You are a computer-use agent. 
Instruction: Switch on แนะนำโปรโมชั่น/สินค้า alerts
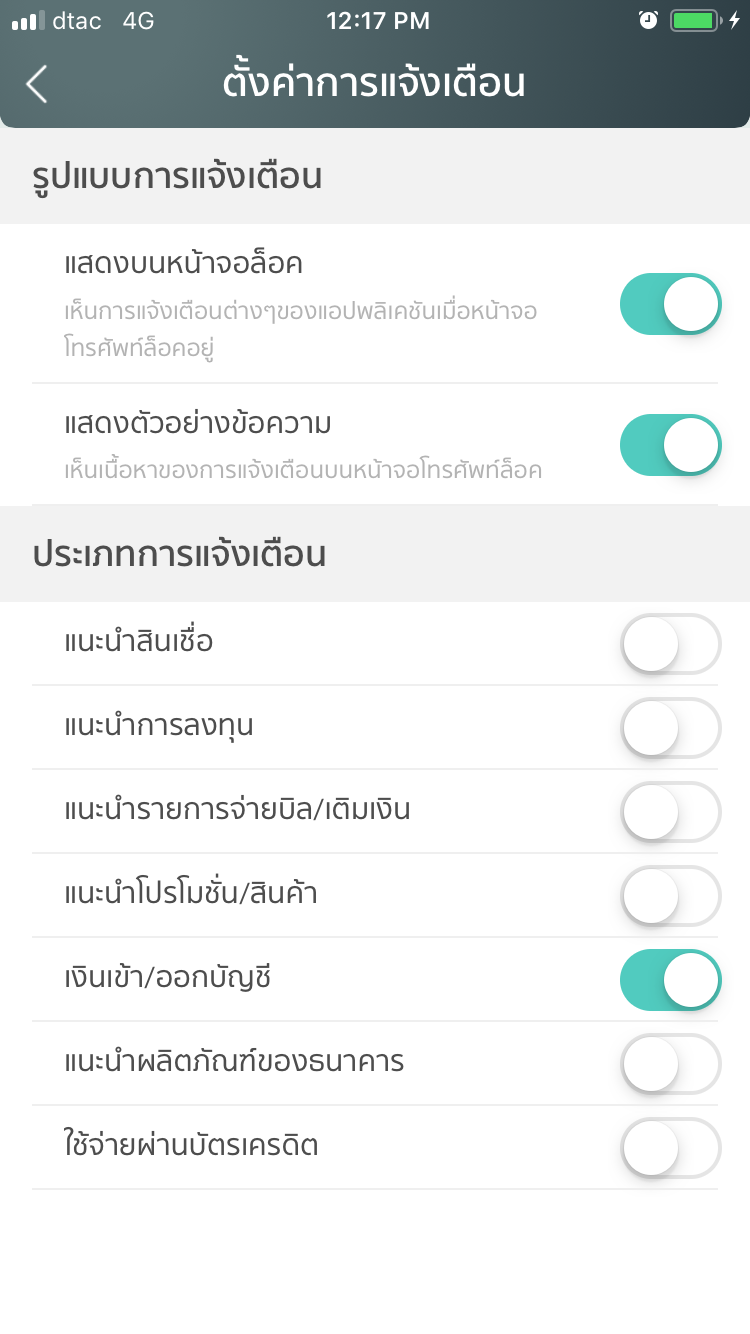point(669,896)
